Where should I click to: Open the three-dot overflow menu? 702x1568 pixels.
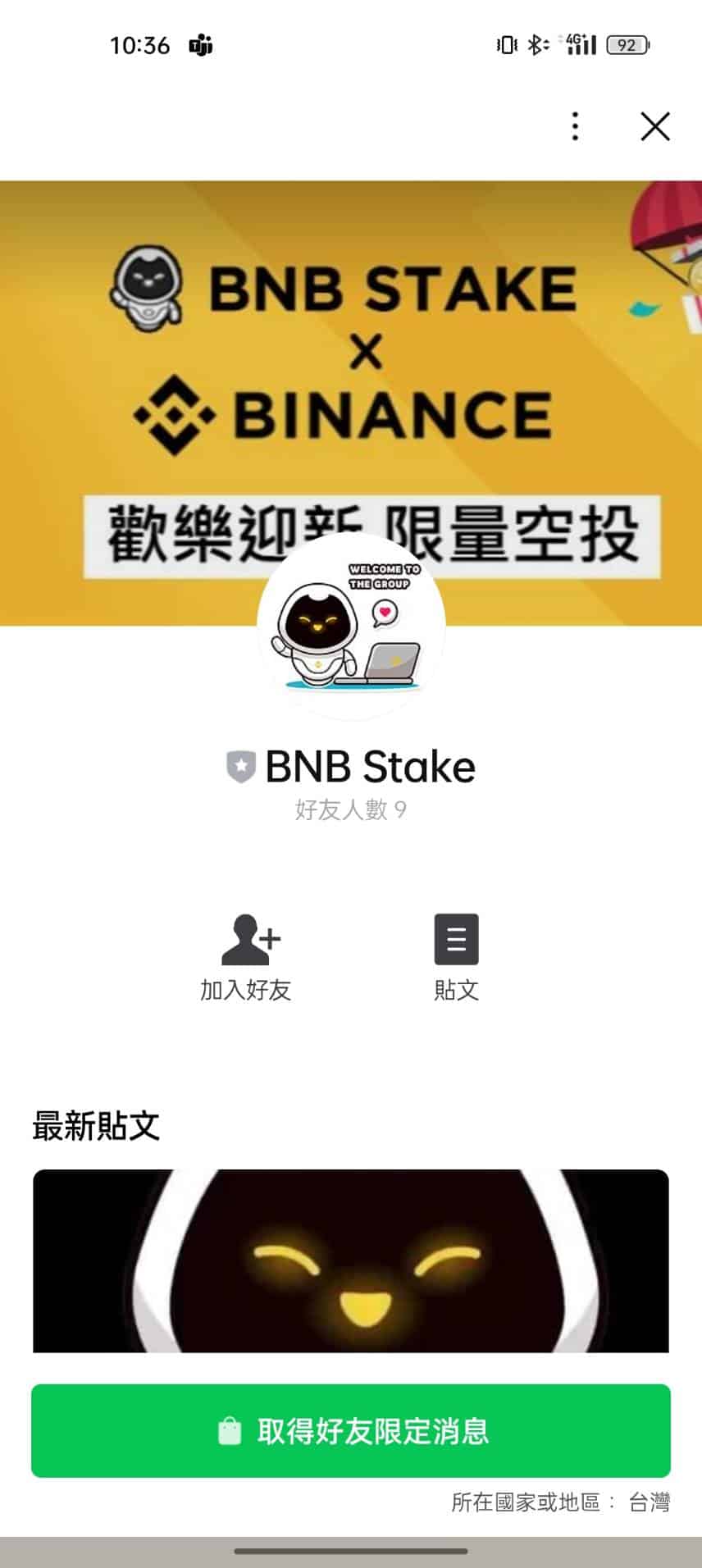click(x=575, y=126)
